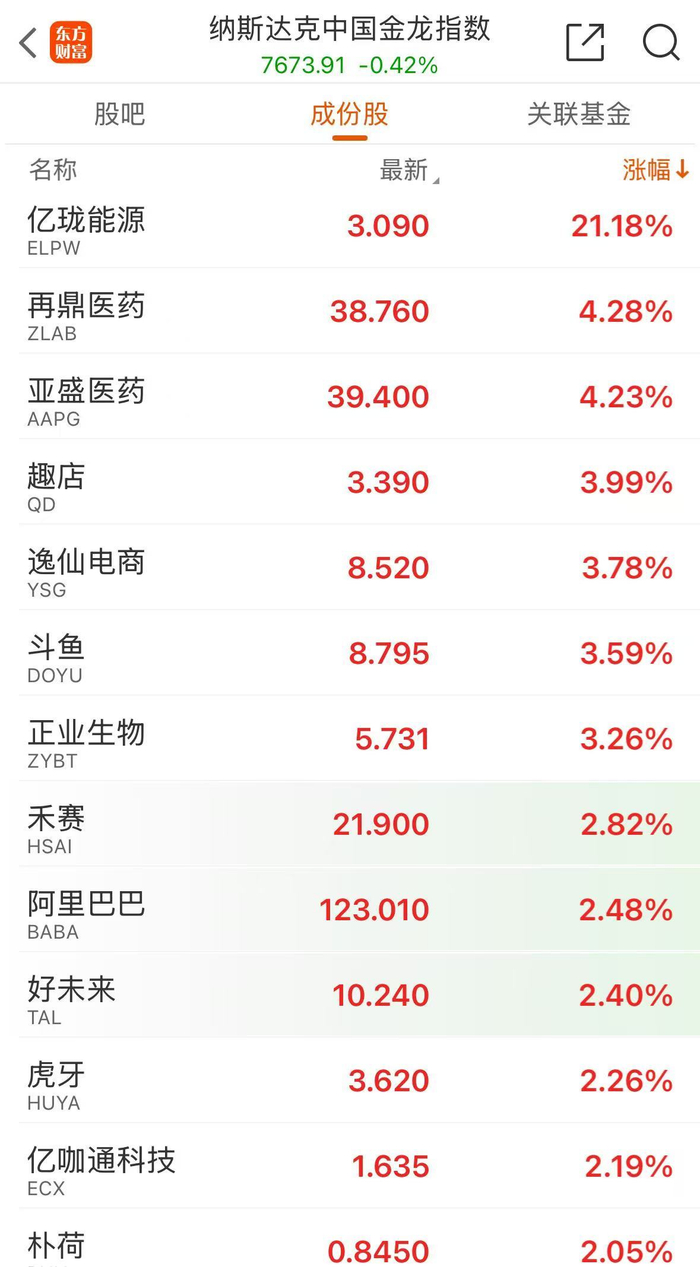Switch to the 股吧 tab
Screen dimensions: 700x1267
pyautogui.click(x=120, y=114)
